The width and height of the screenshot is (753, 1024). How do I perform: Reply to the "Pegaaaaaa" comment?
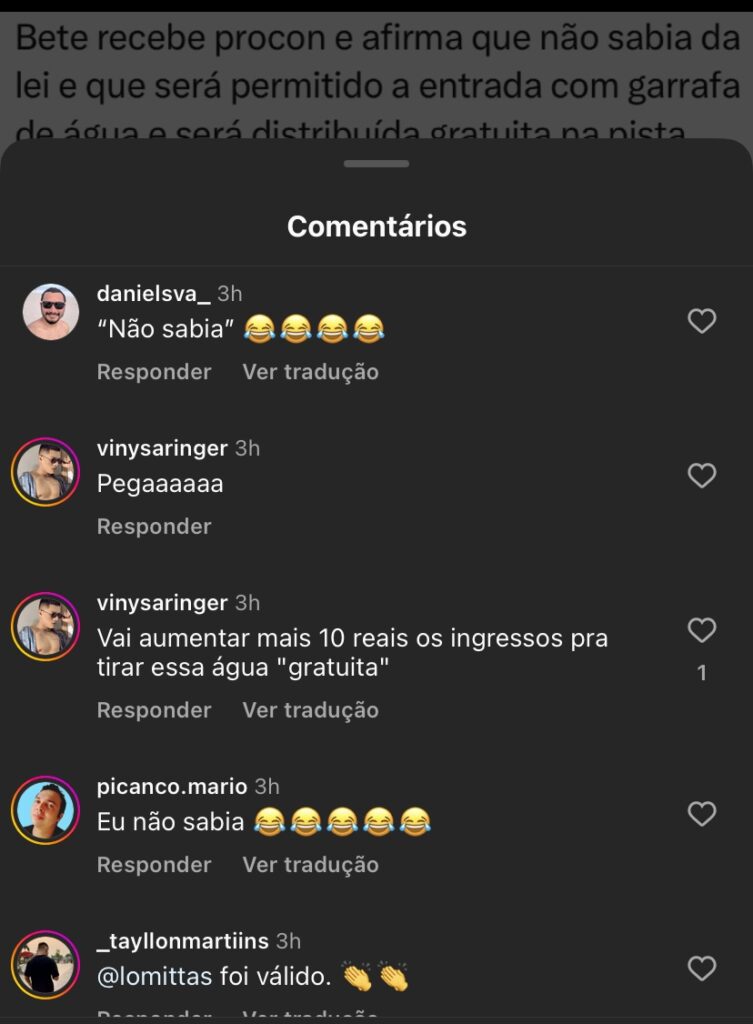154,527
